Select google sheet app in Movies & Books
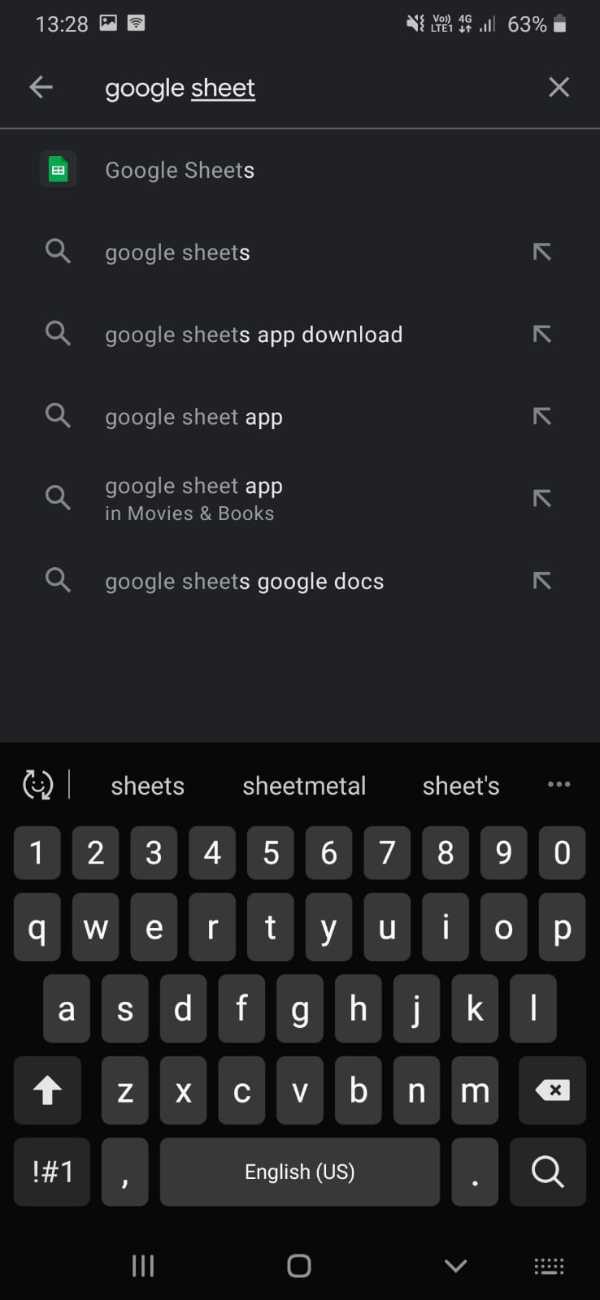 (193, 499)
